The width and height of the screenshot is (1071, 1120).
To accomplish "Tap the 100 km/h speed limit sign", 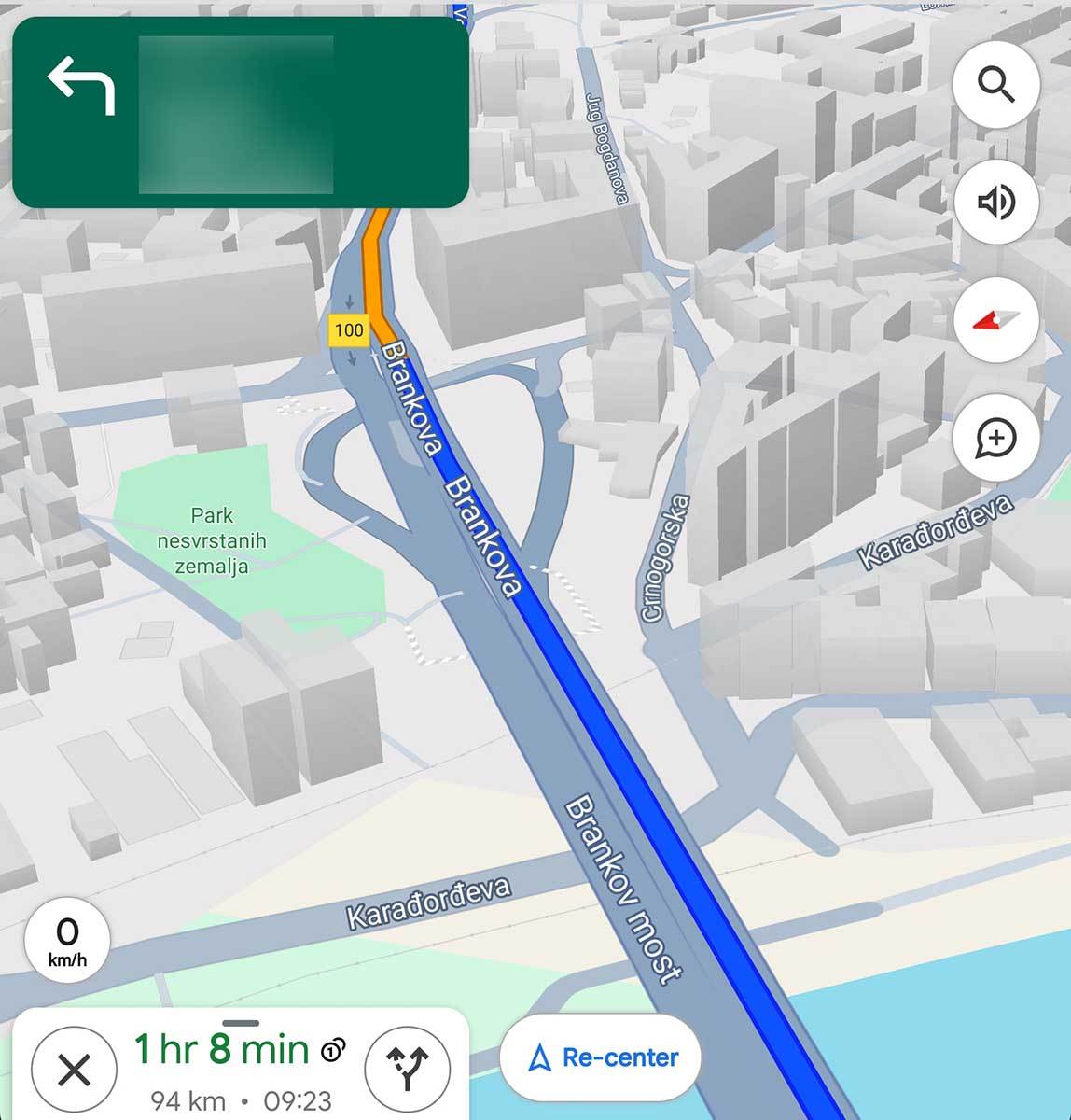I will point(349,329).
